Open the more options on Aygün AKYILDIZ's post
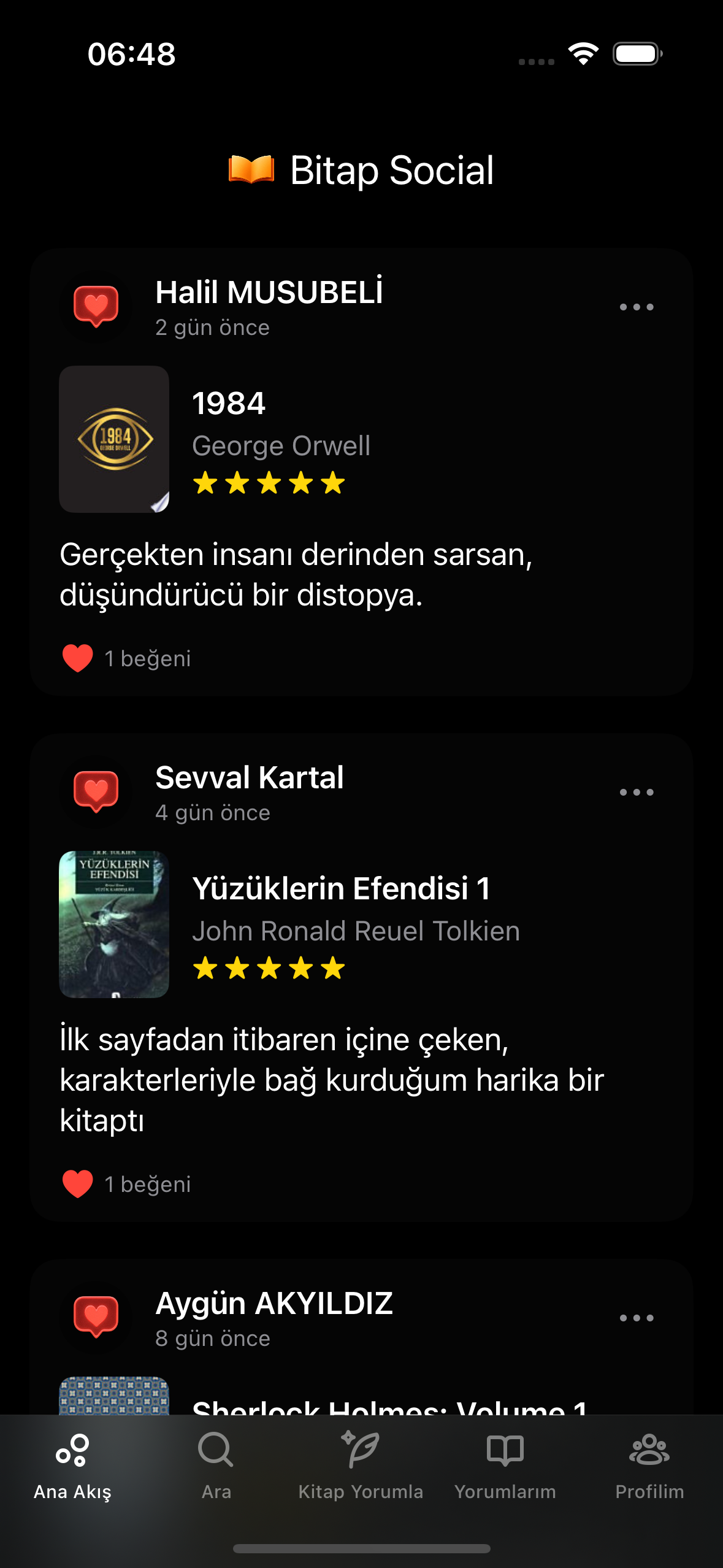The width and height of the screenshot is (723, 1568). 636,1318
